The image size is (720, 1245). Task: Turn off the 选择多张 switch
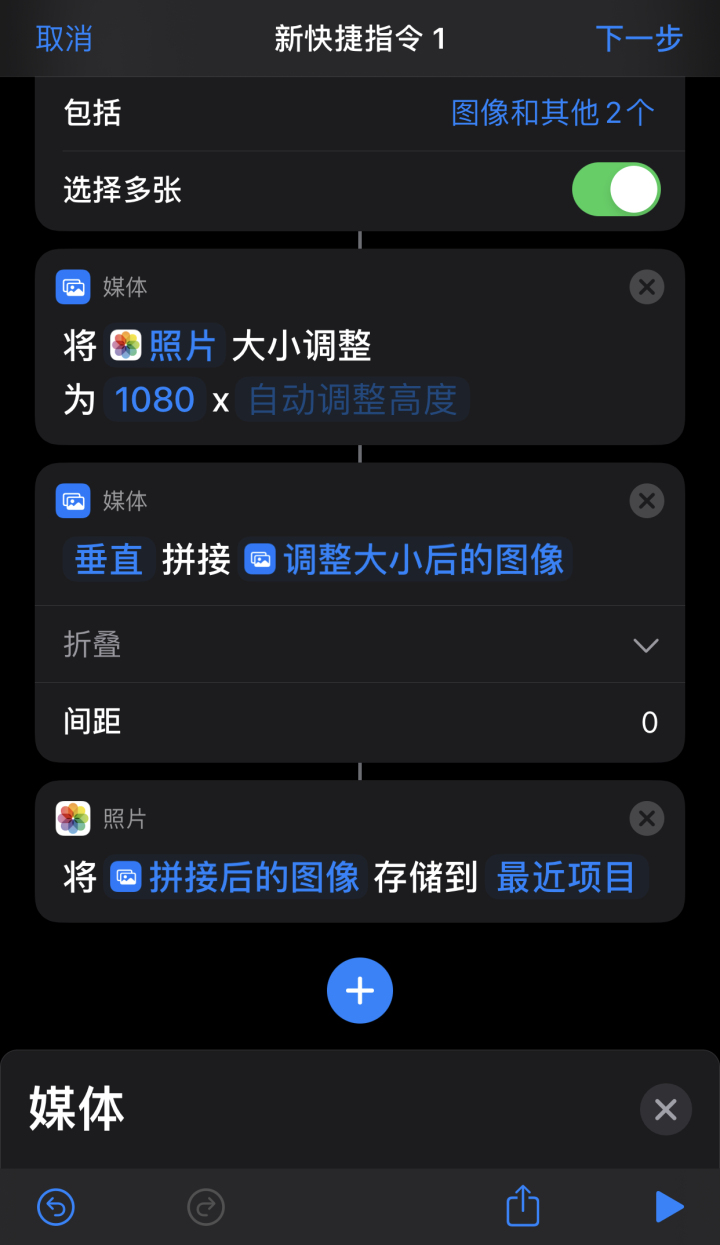(616, 190)
